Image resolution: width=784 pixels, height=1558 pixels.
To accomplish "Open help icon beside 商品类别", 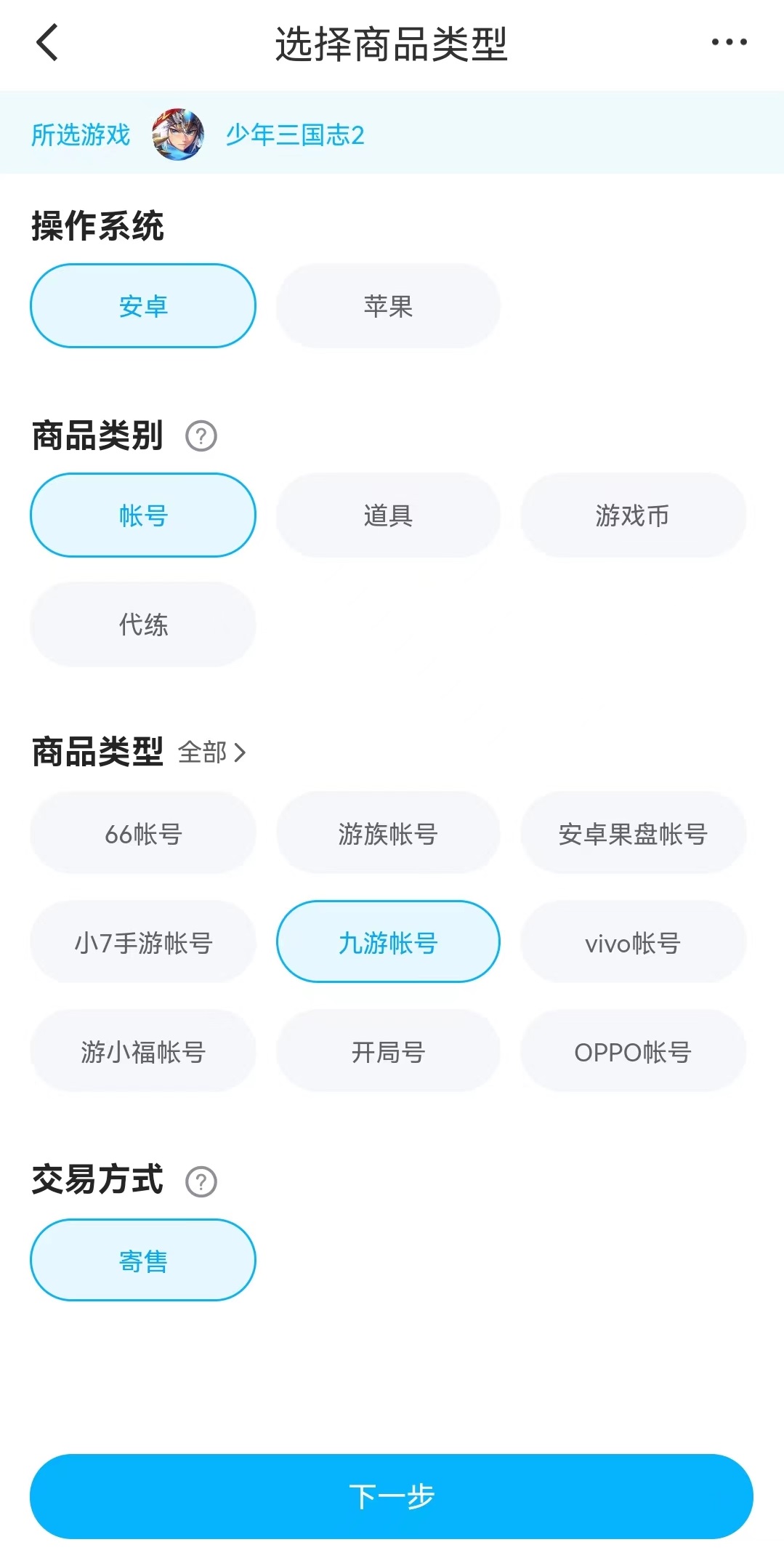I will click(201, 436).
